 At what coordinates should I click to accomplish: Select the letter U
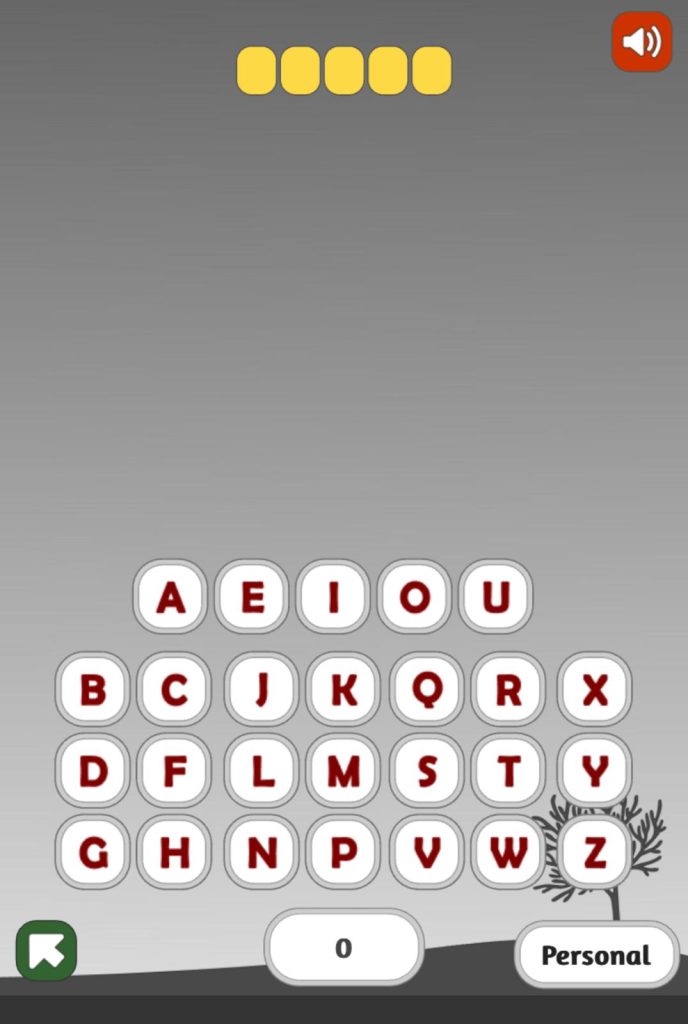(495, 597)
